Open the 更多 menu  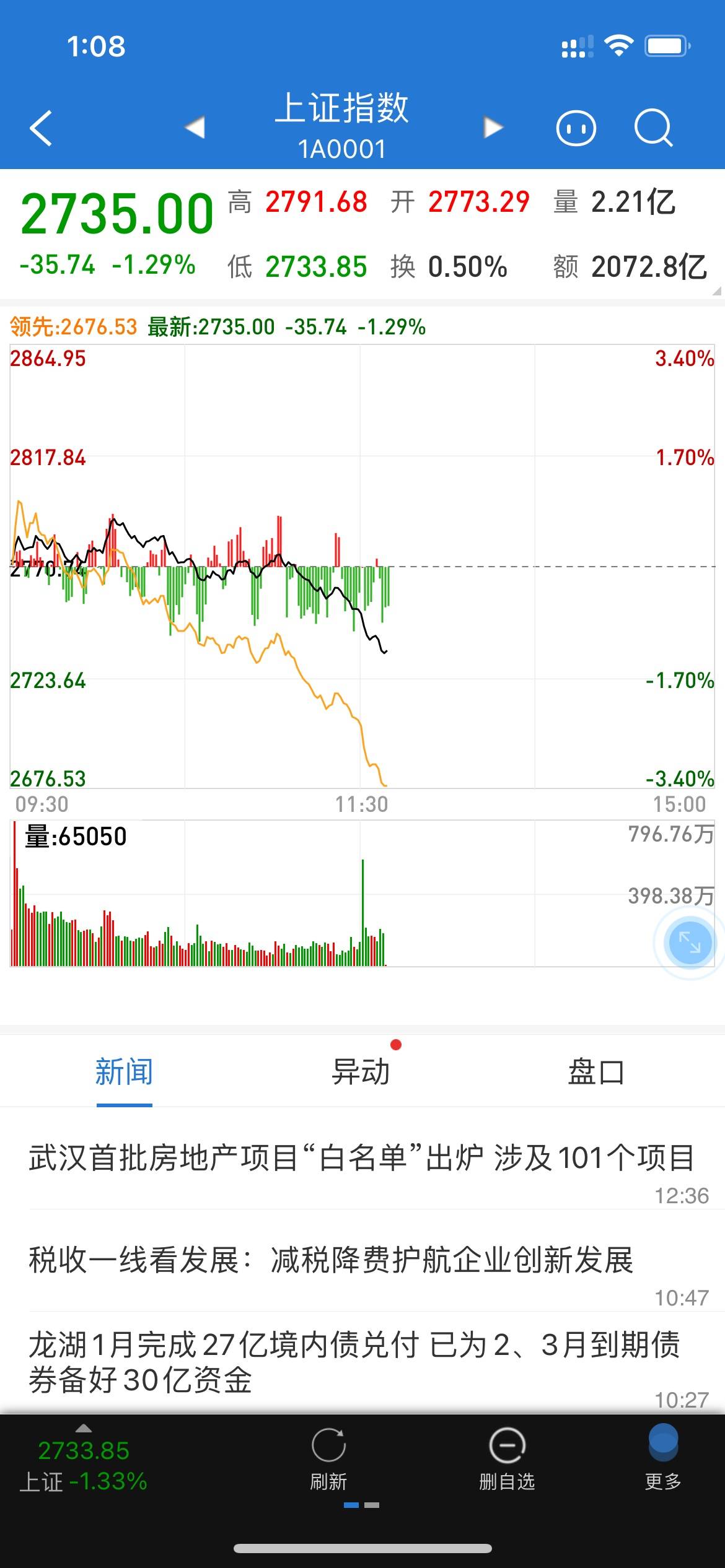[663, 1459]
